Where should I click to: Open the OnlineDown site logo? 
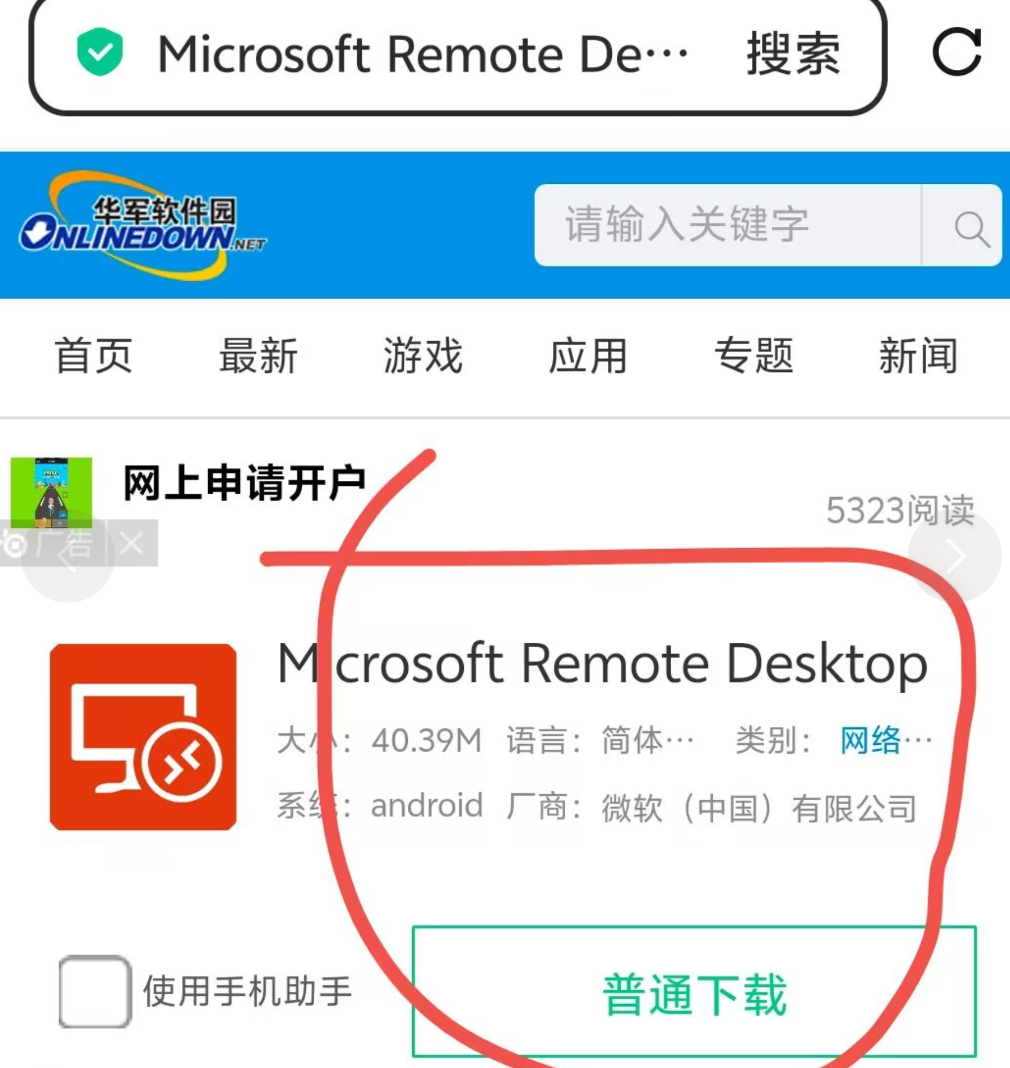pyautogui.click(x=143, y=226)
